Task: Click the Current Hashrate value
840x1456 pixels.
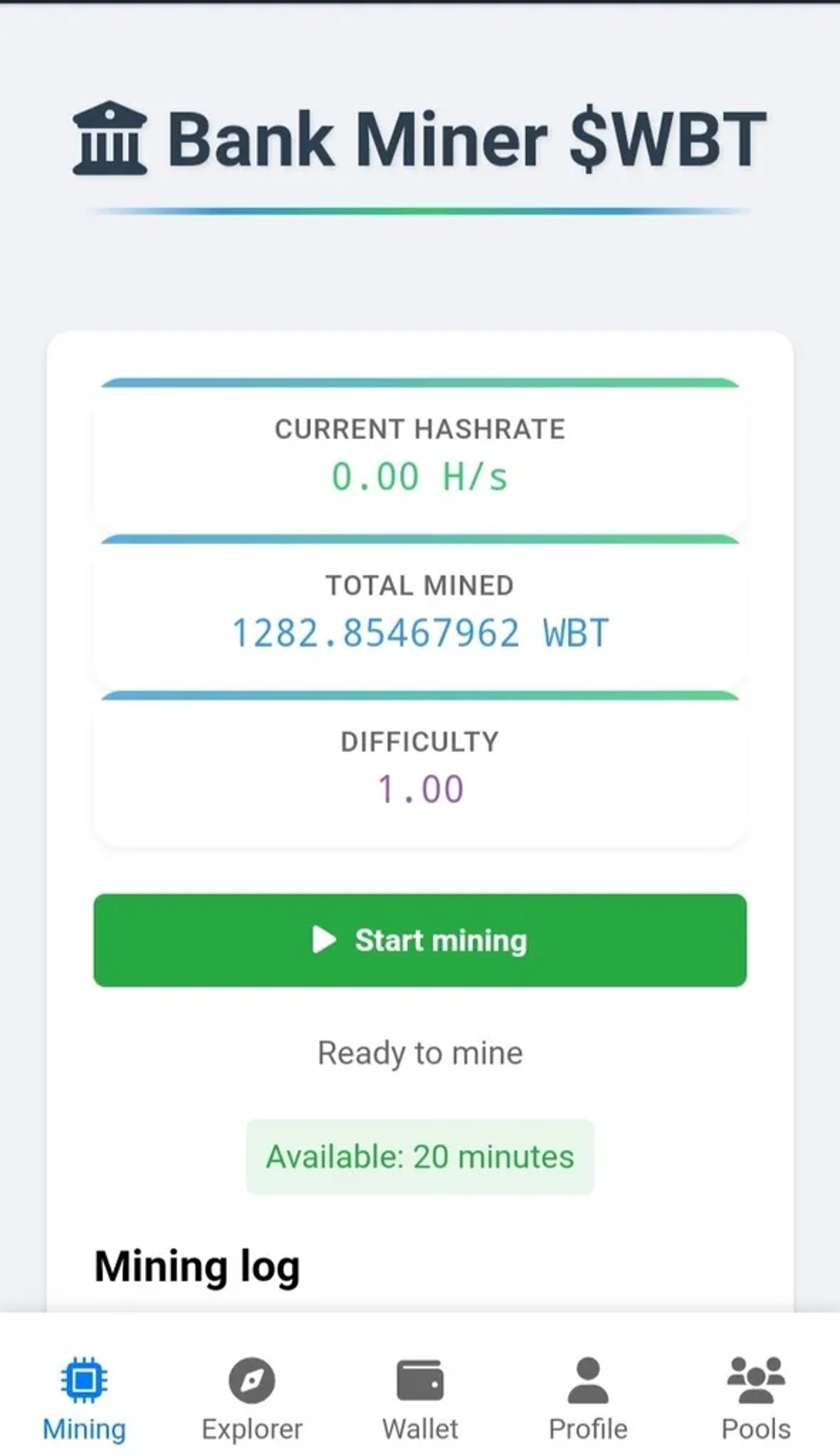Action: 420,475
